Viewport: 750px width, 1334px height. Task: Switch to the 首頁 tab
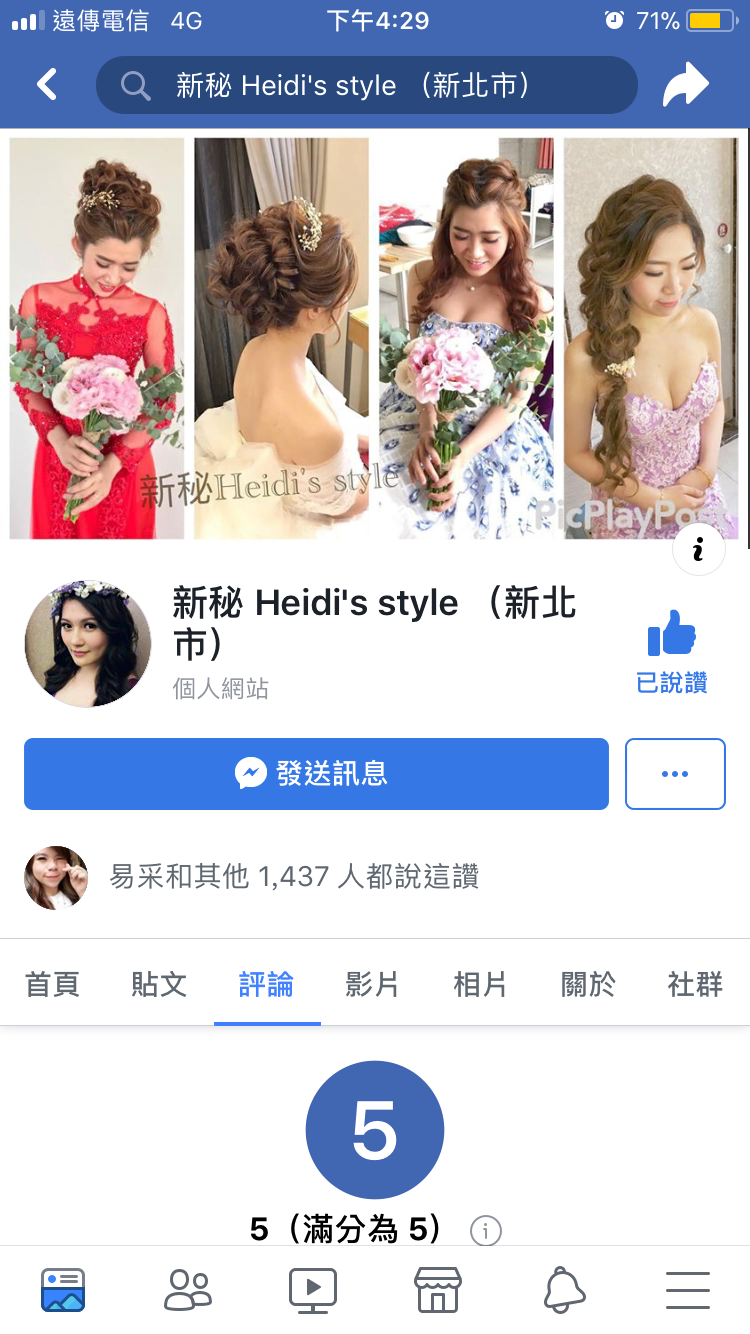coord(52,984)
